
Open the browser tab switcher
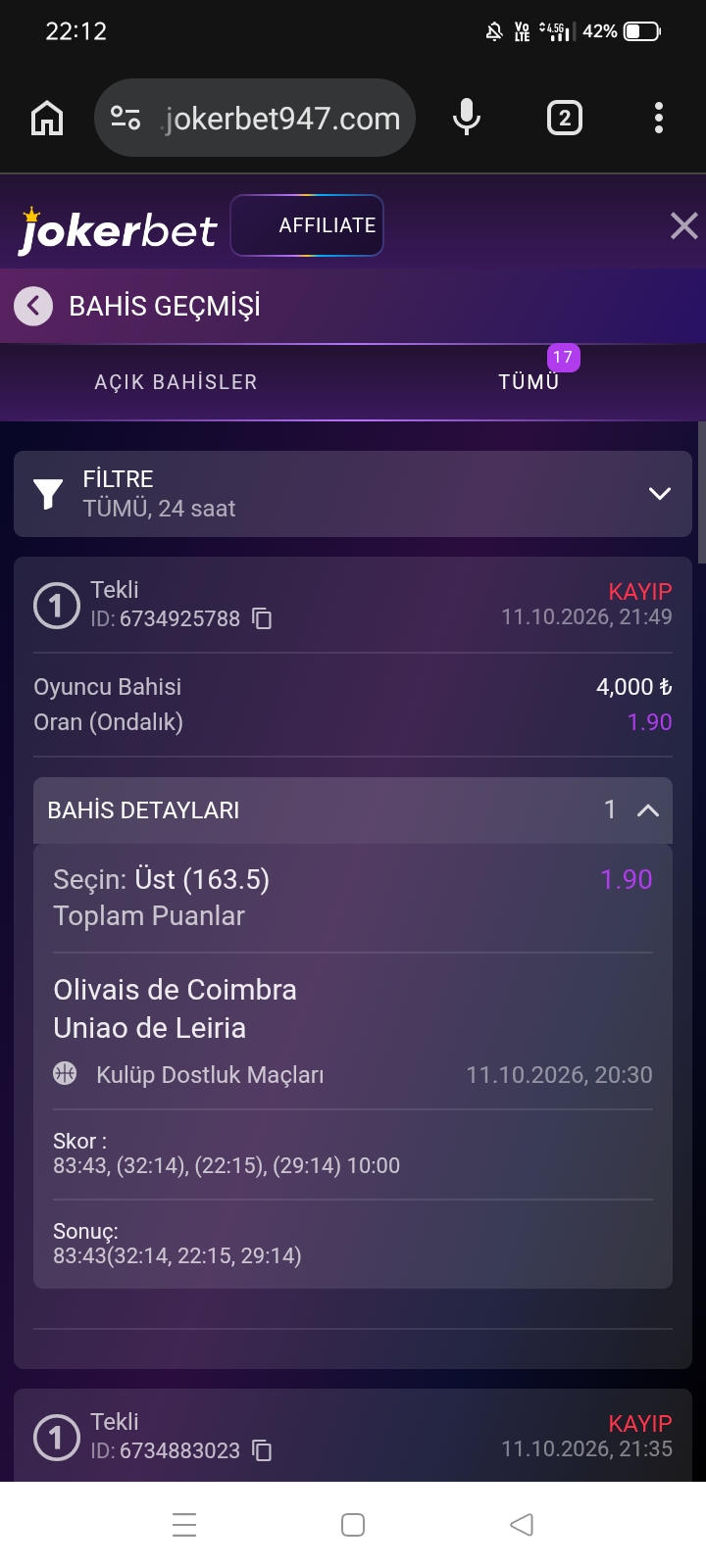click(564, 119)
